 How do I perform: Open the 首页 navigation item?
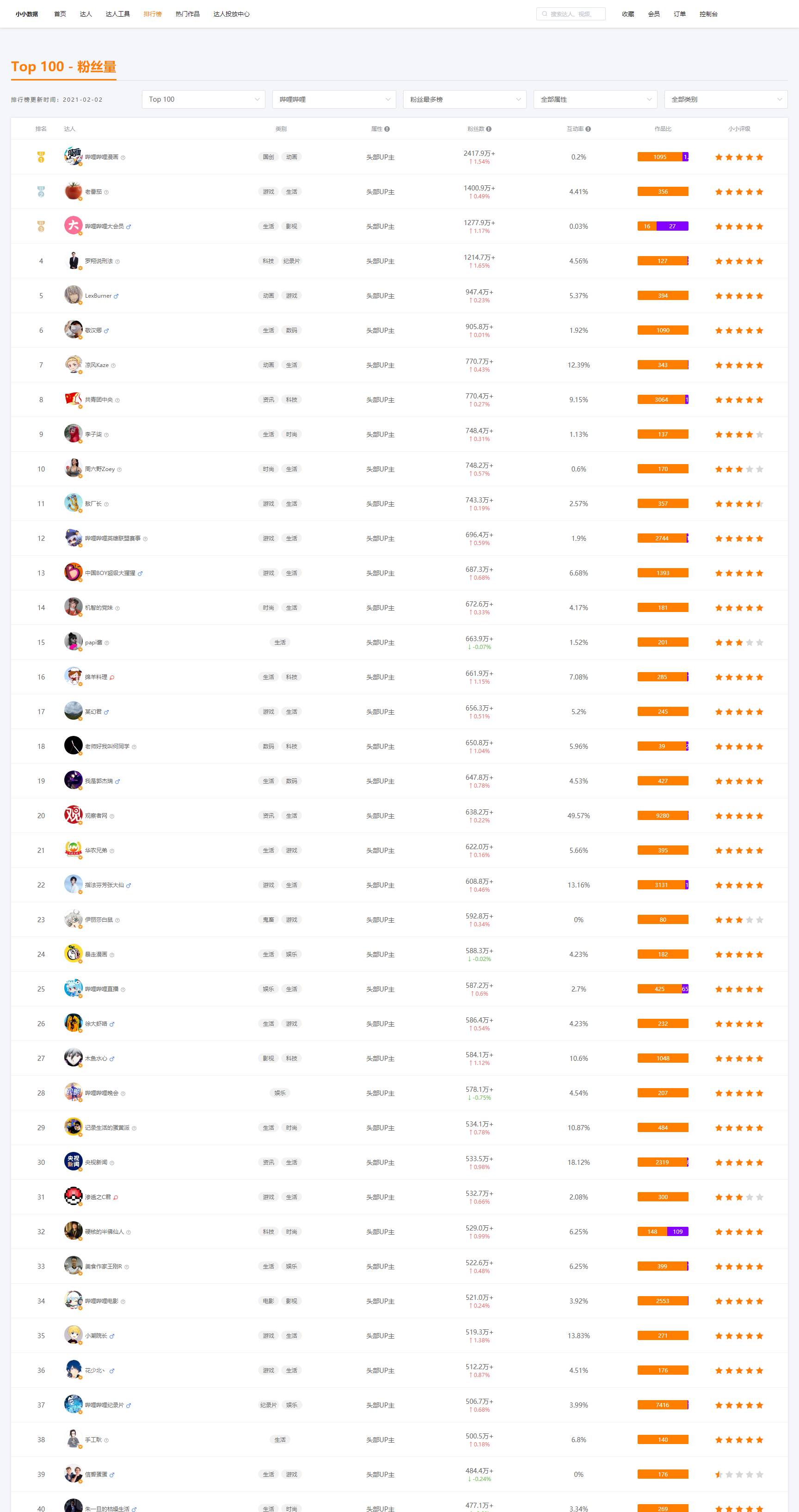[x=60, y=14]
